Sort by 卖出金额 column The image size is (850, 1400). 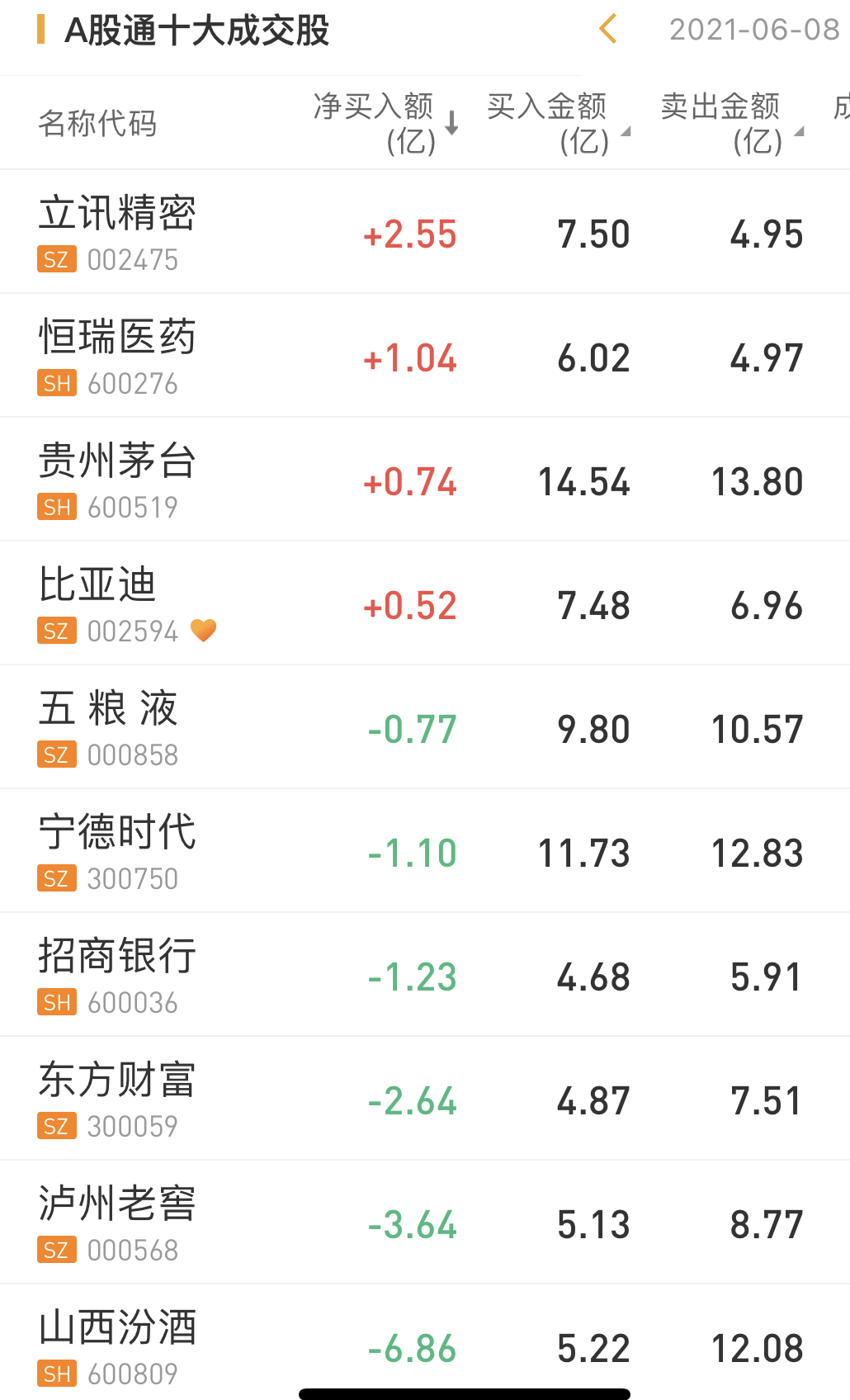click(730, 124)
